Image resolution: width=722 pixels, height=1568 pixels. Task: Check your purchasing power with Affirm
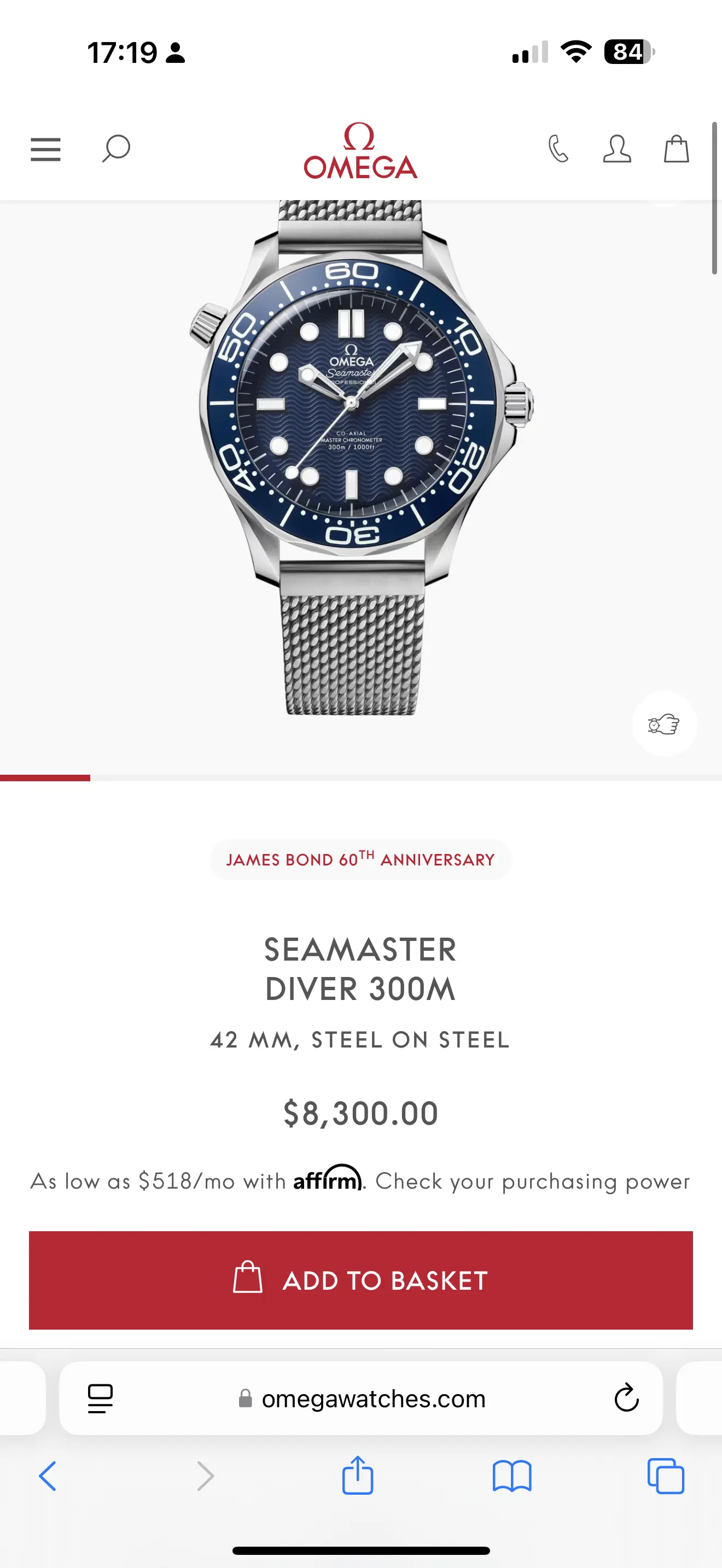pyautogui.click(x=532, y=1181)
